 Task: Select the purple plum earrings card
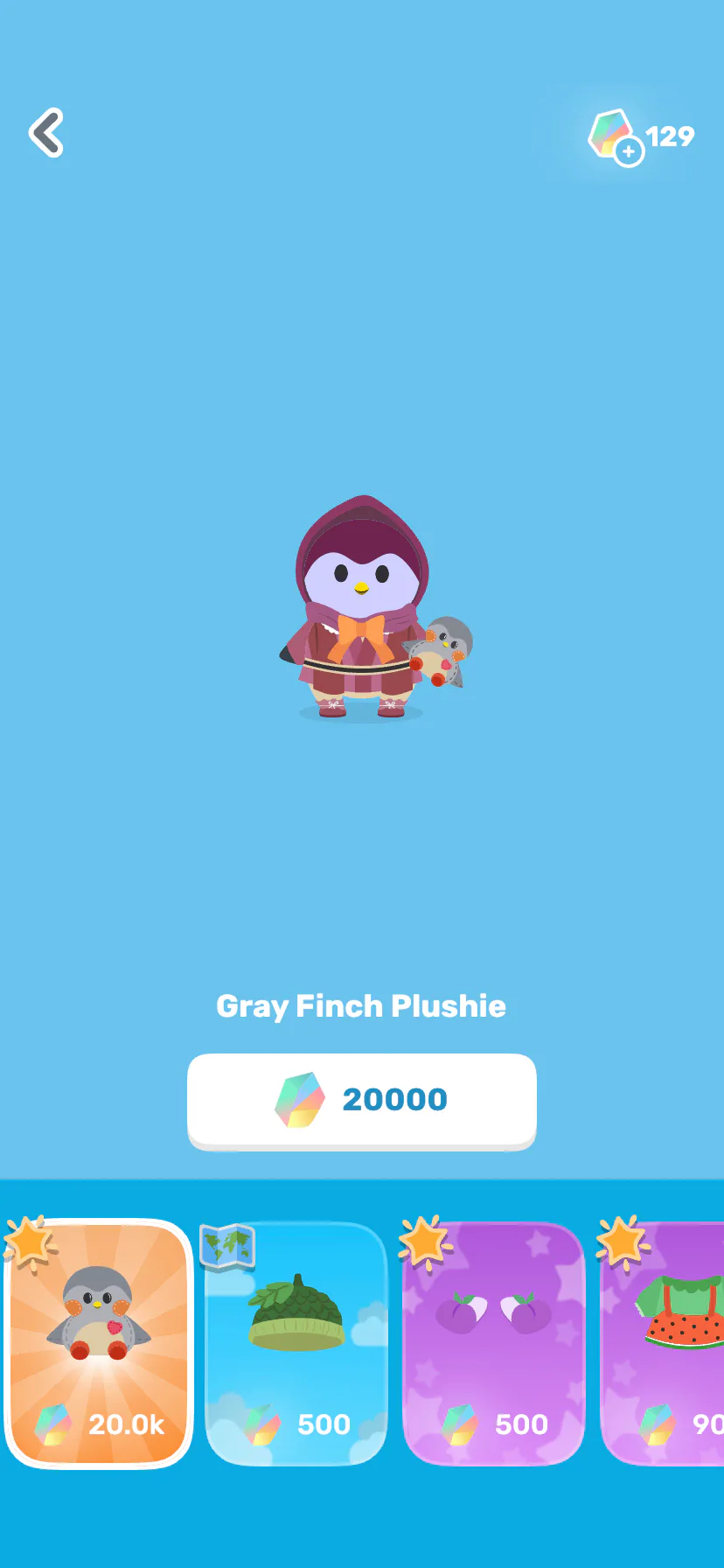(493, 1343)
